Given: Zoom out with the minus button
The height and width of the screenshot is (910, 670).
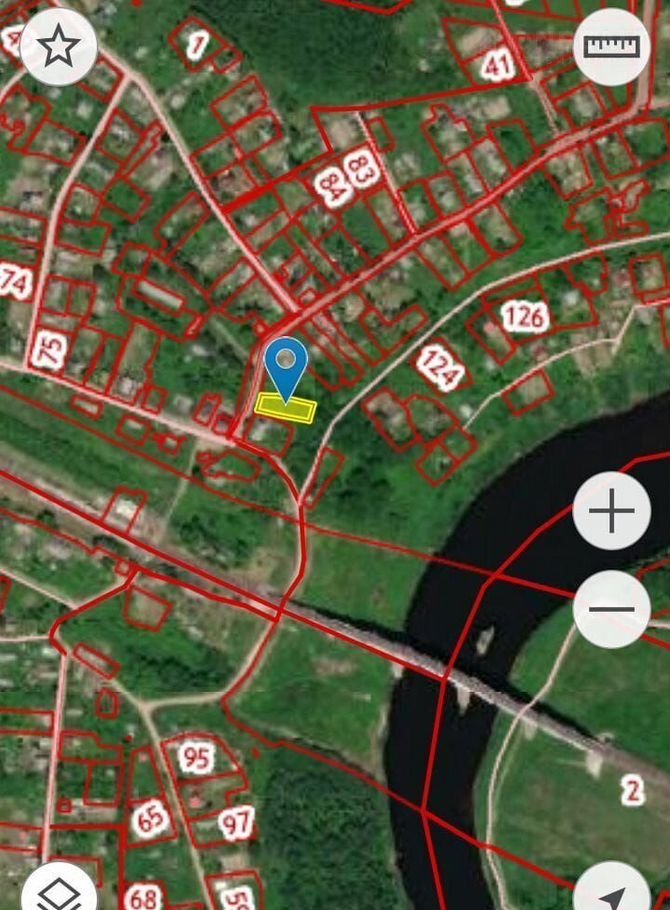Looking at the screenshot, I should click(612, 609).
